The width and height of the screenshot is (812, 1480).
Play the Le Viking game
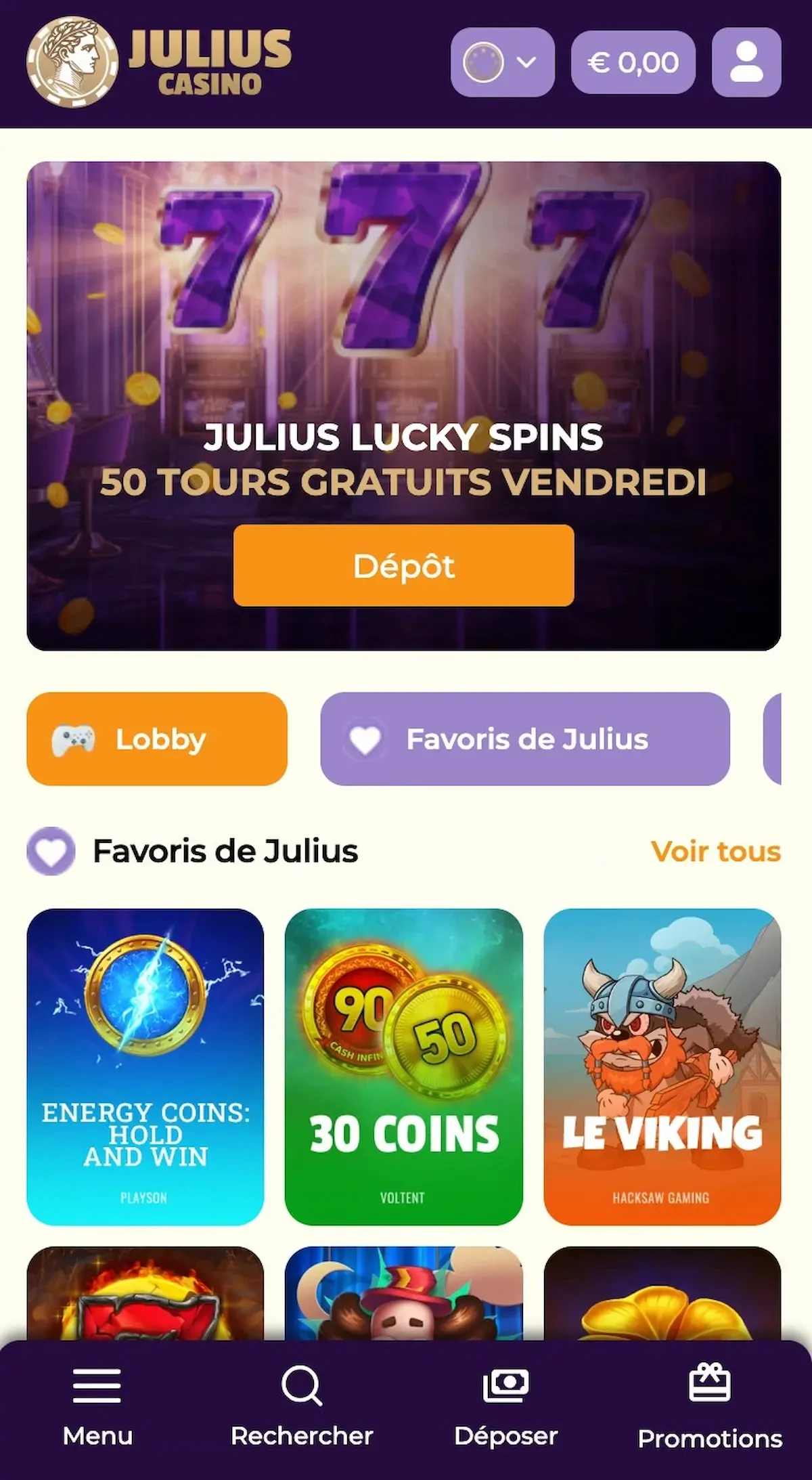(662, 1066)
